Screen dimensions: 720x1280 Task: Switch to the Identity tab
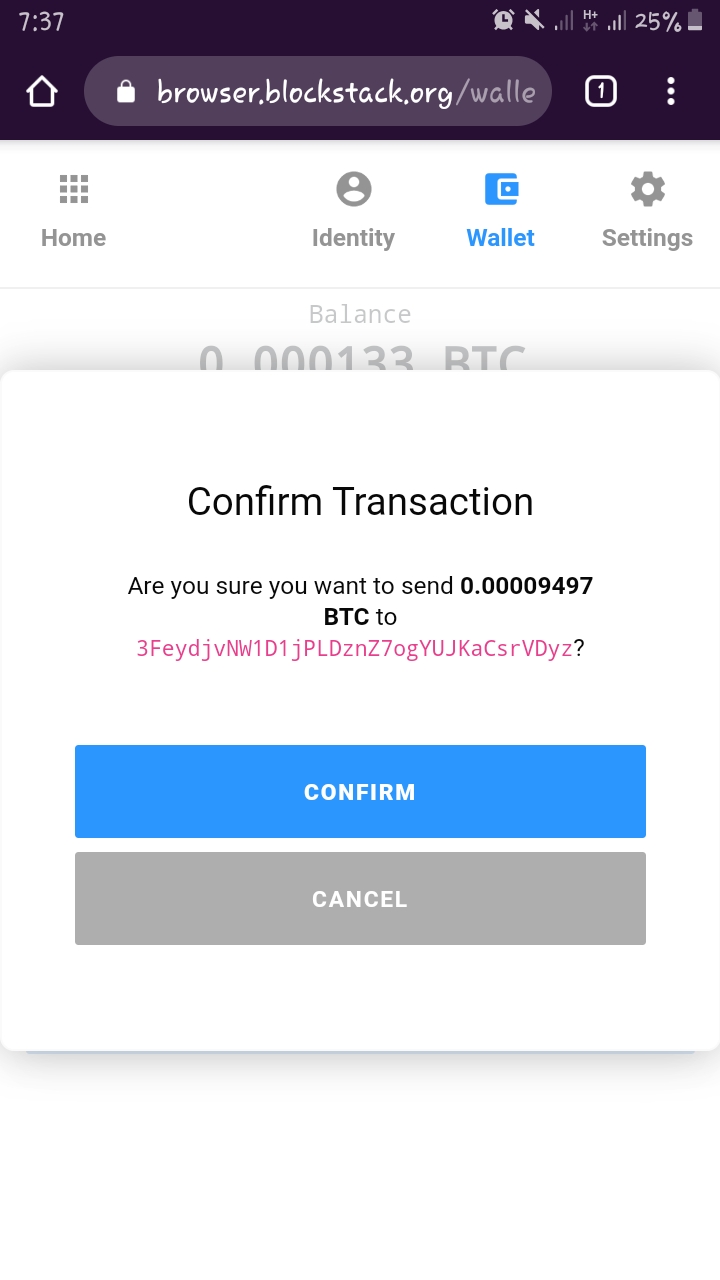point(353,210)
